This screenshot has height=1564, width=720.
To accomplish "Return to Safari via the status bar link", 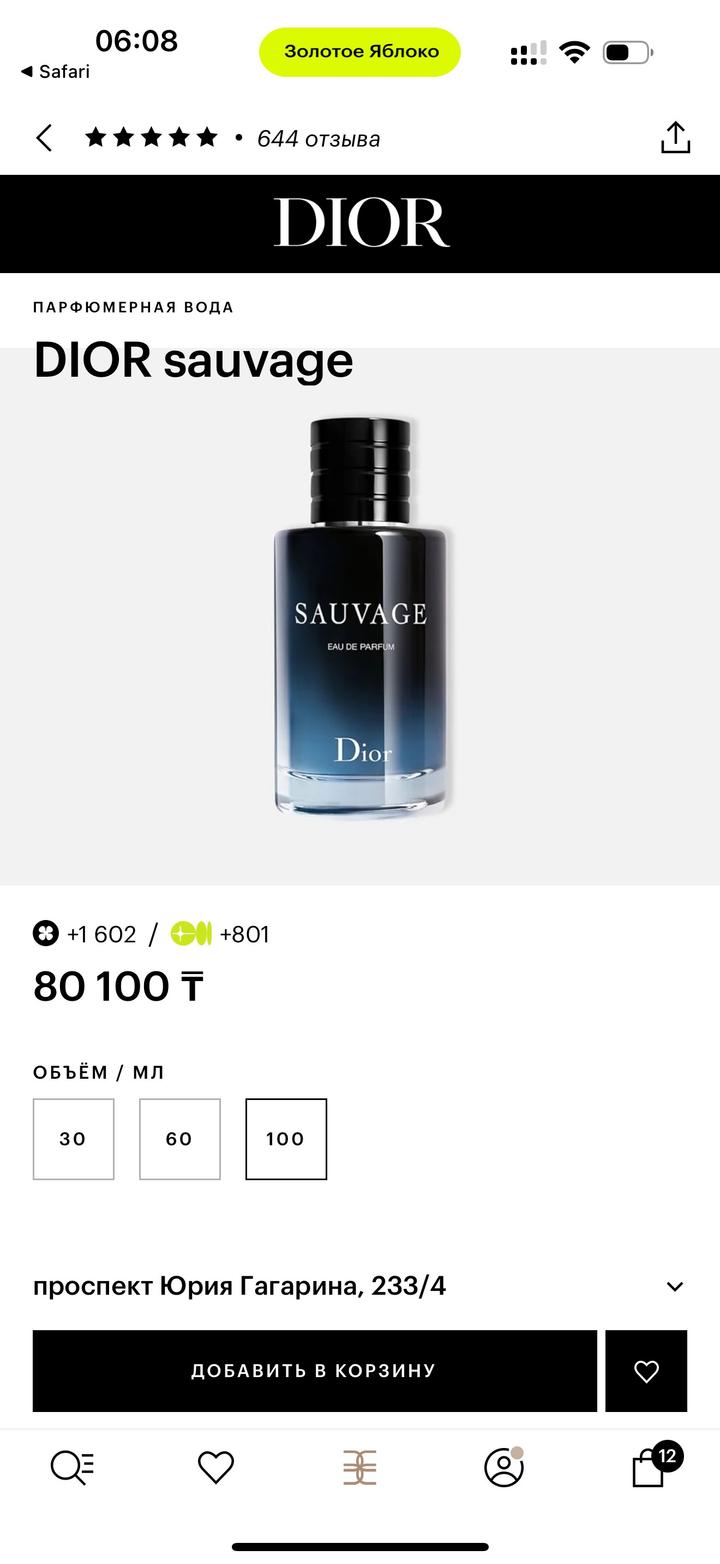I will coord(56,72).
